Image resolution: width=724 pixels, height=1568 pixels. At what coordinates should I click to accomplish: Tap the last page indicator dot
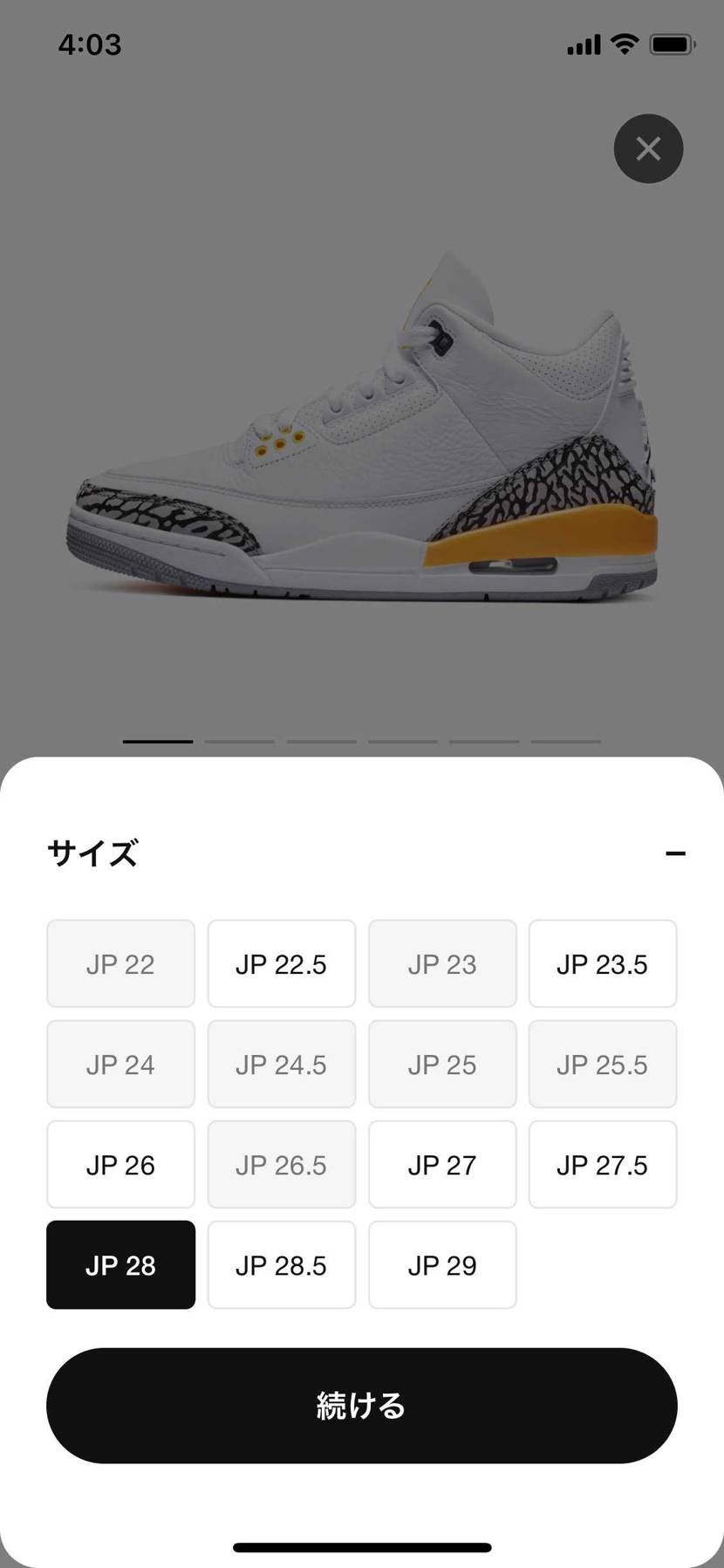point(566,740)
